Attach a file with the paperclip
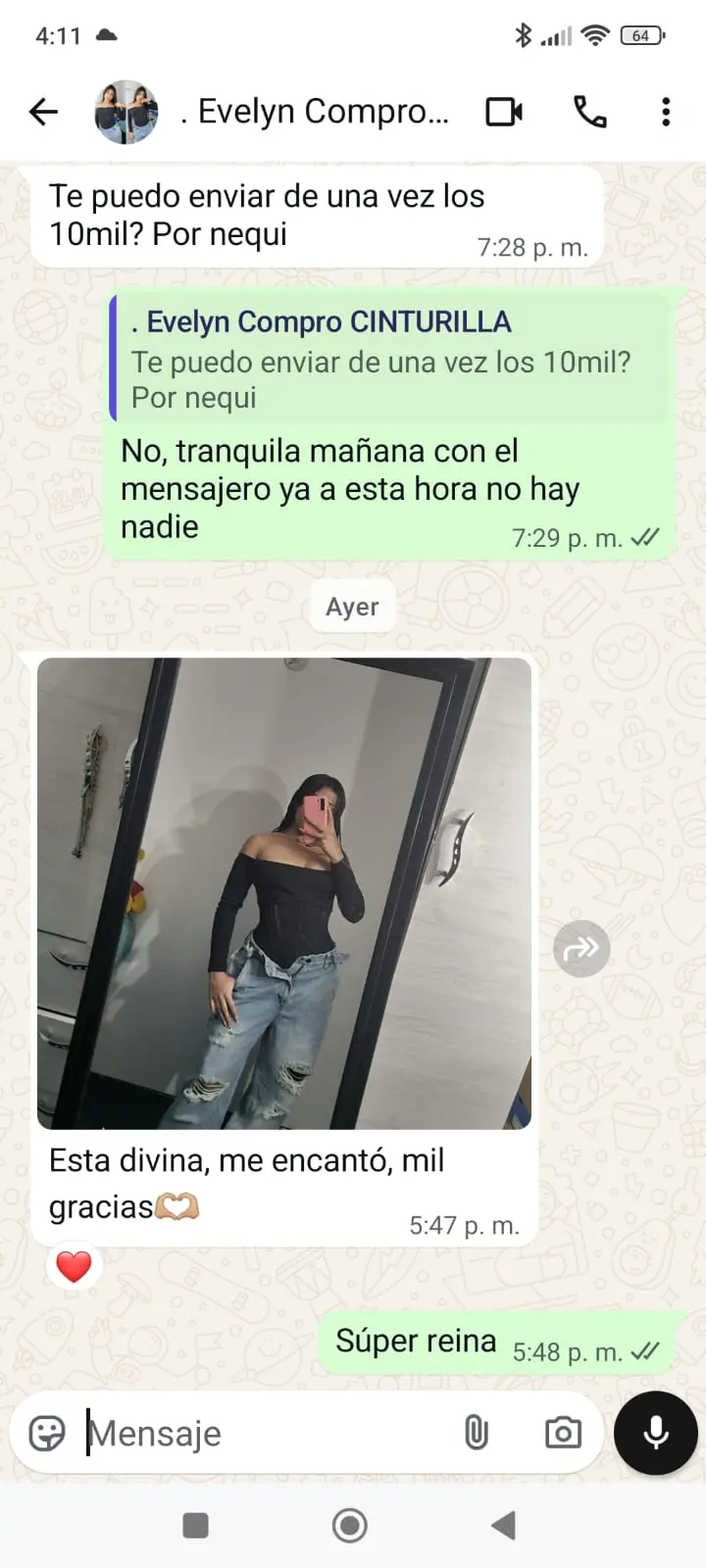Viewport: 706px width, 1568px height. tap(477, 1434)
